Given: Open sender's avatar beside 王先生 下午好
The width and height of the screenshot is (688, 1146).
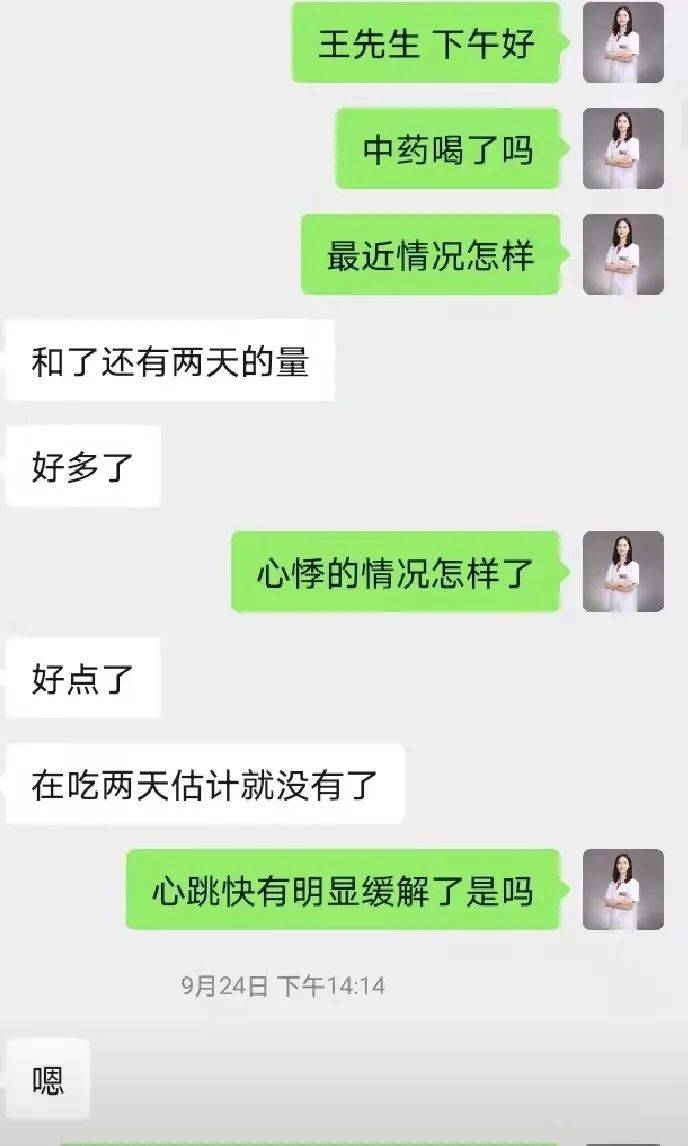Looking at the screenshot, I should coord(623,43).
